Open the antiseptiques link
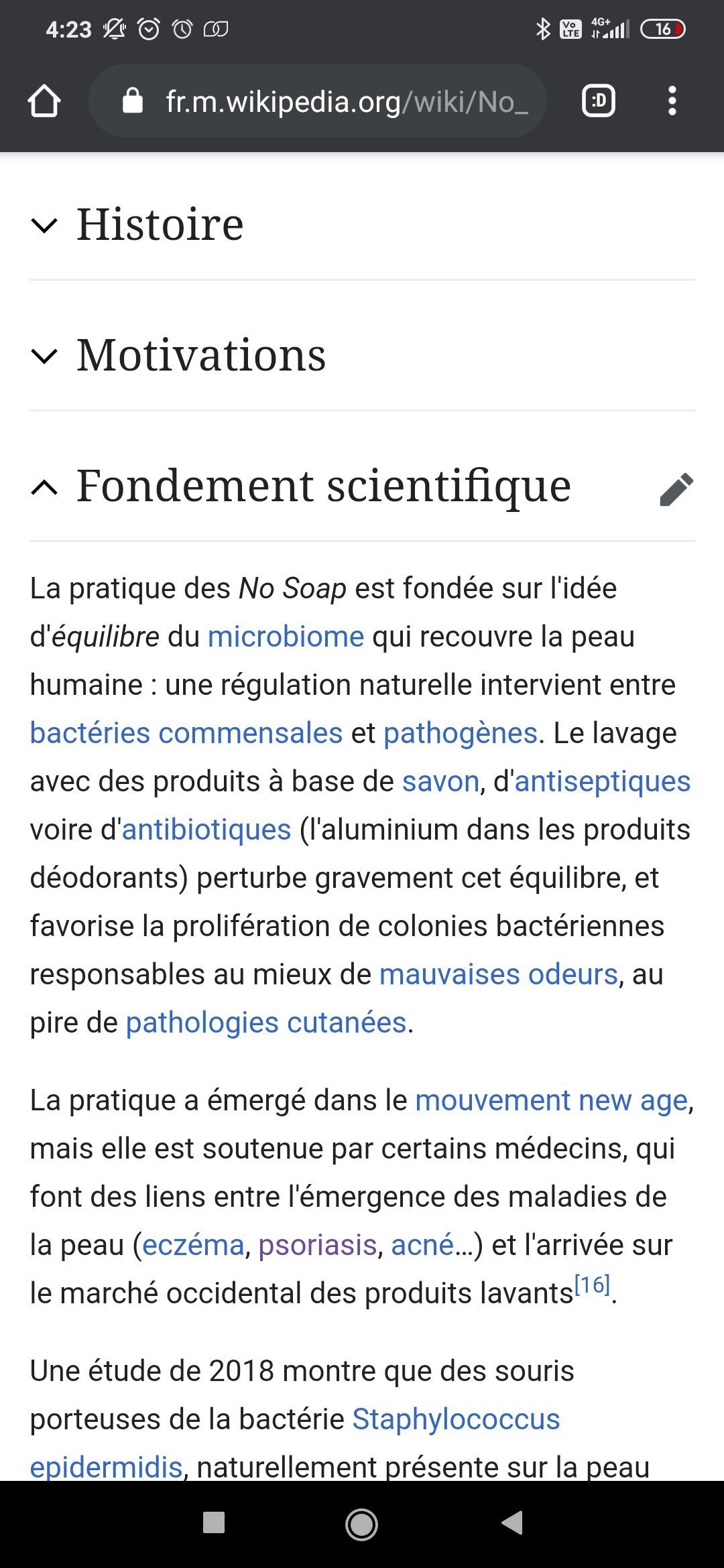The height and width of the screenshot is (1568, 724). [x=603, y=781]
